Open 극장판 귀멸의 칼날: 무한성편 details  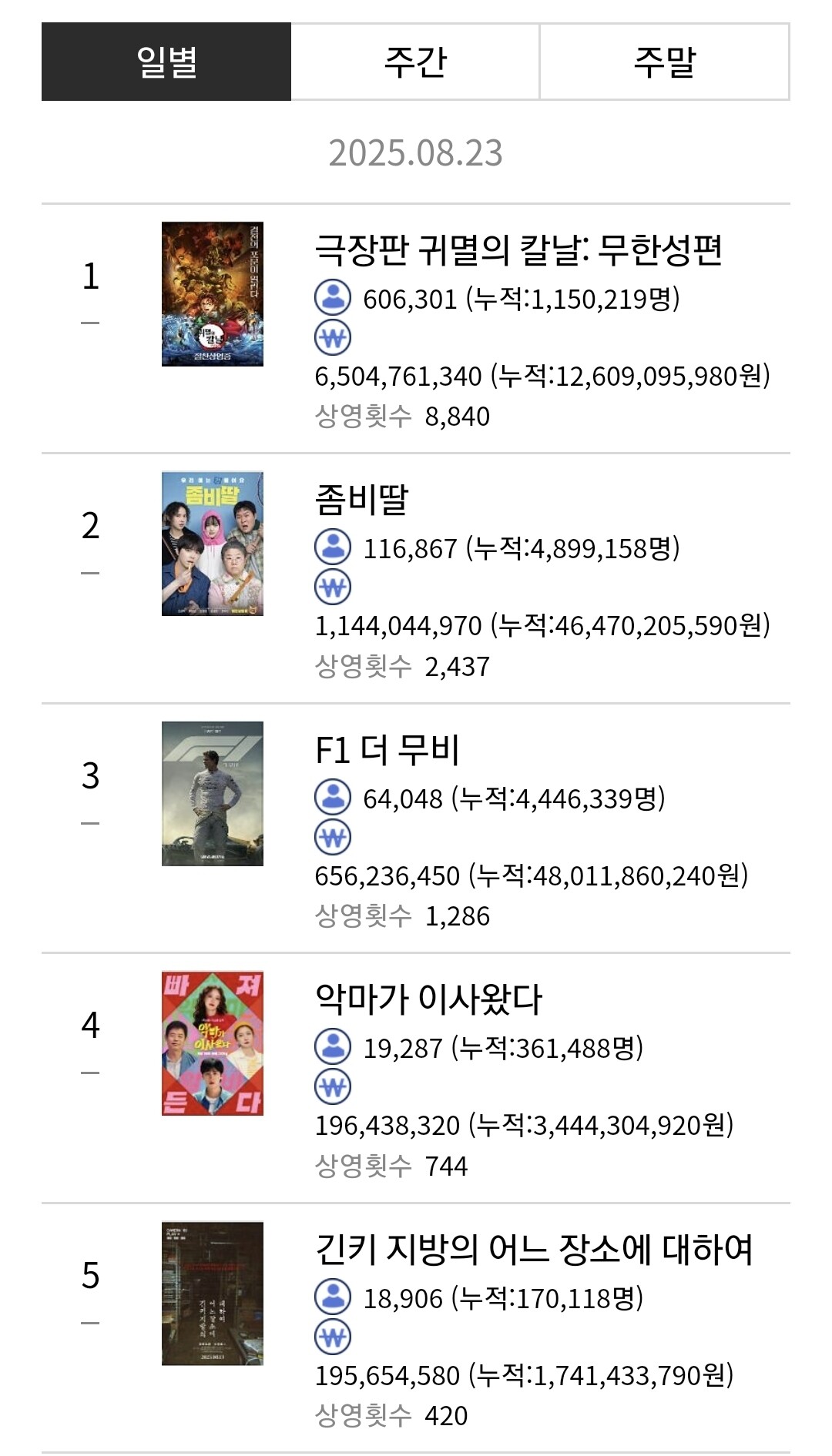click(518, 250)
